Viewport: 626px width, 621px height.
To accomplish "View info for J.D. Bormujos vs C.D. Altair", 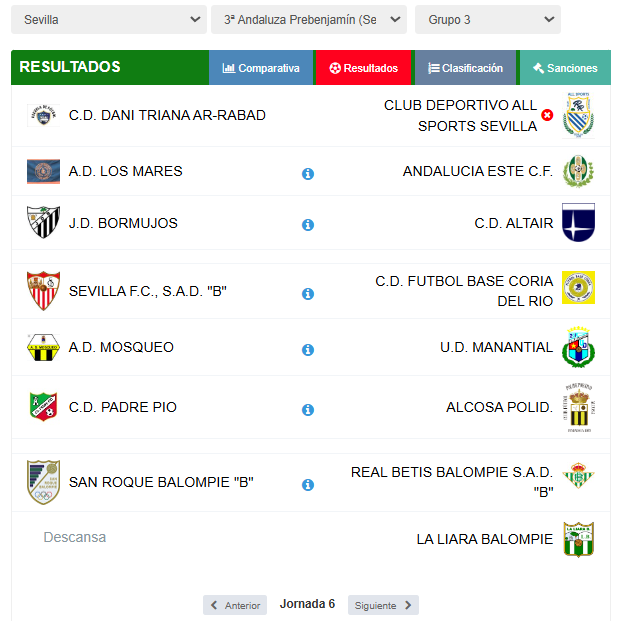I will [308, 225].
